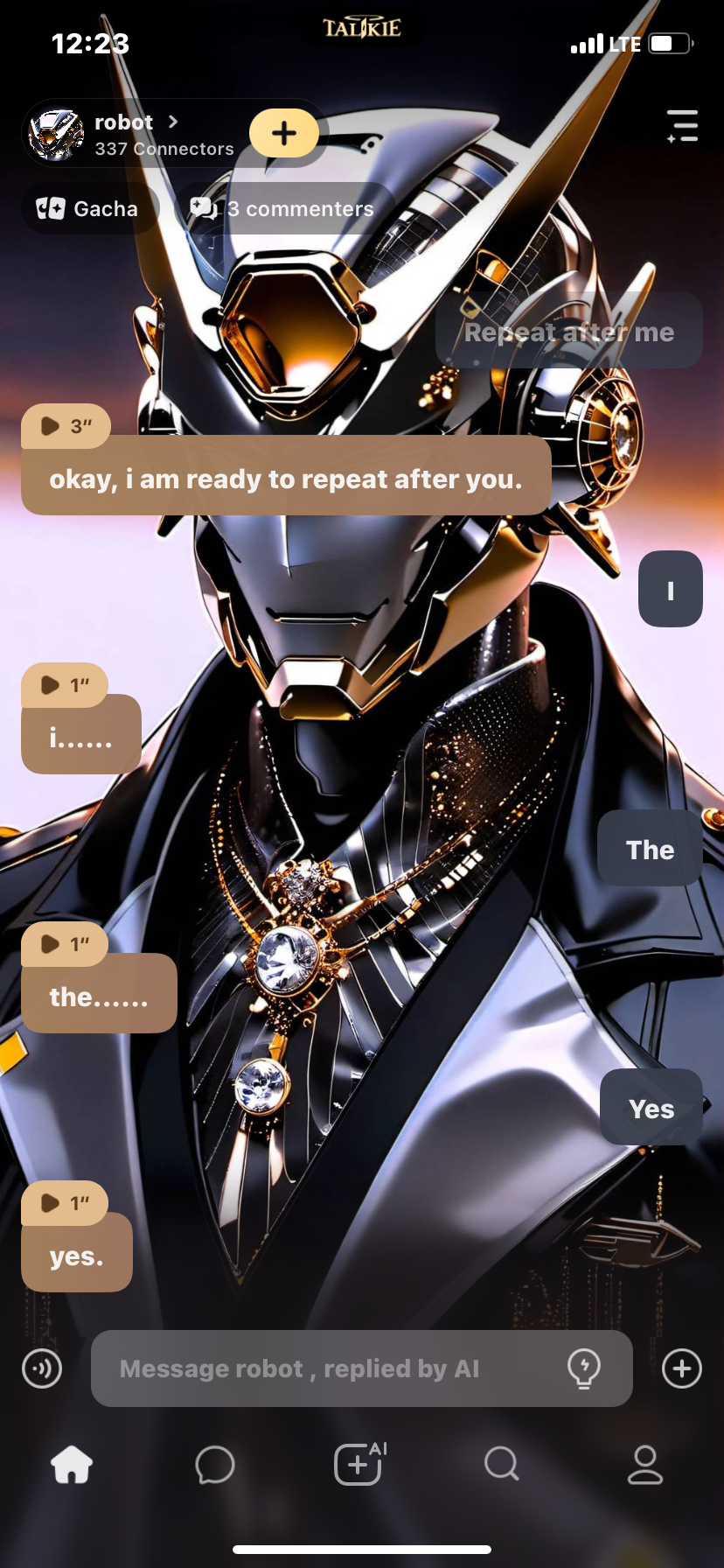
Task: Play the 3-second voice message
Action: [66, 426]
